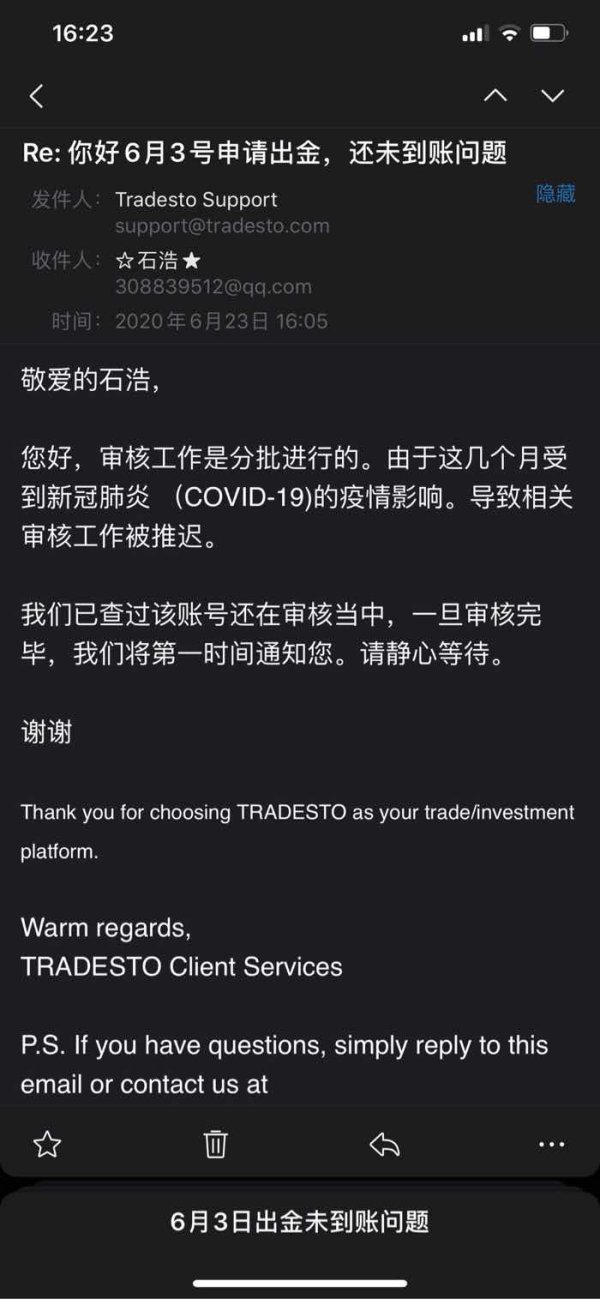This screenshot has height=1299, width=600.
Task: Tap recipient address 308839512@qq.com
Action: pyautogui.click(x=213, y=287)
